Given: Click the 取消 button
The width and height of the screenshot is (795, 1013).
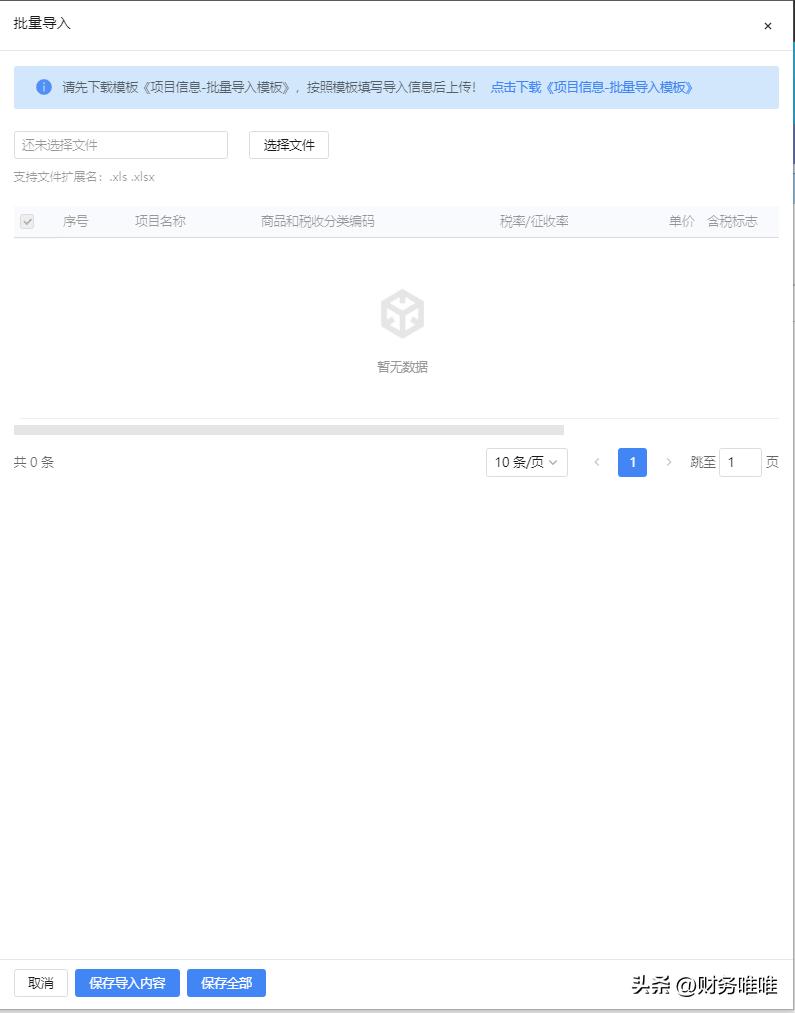Looking at the screenshot, I should click(x=40, y=983).
